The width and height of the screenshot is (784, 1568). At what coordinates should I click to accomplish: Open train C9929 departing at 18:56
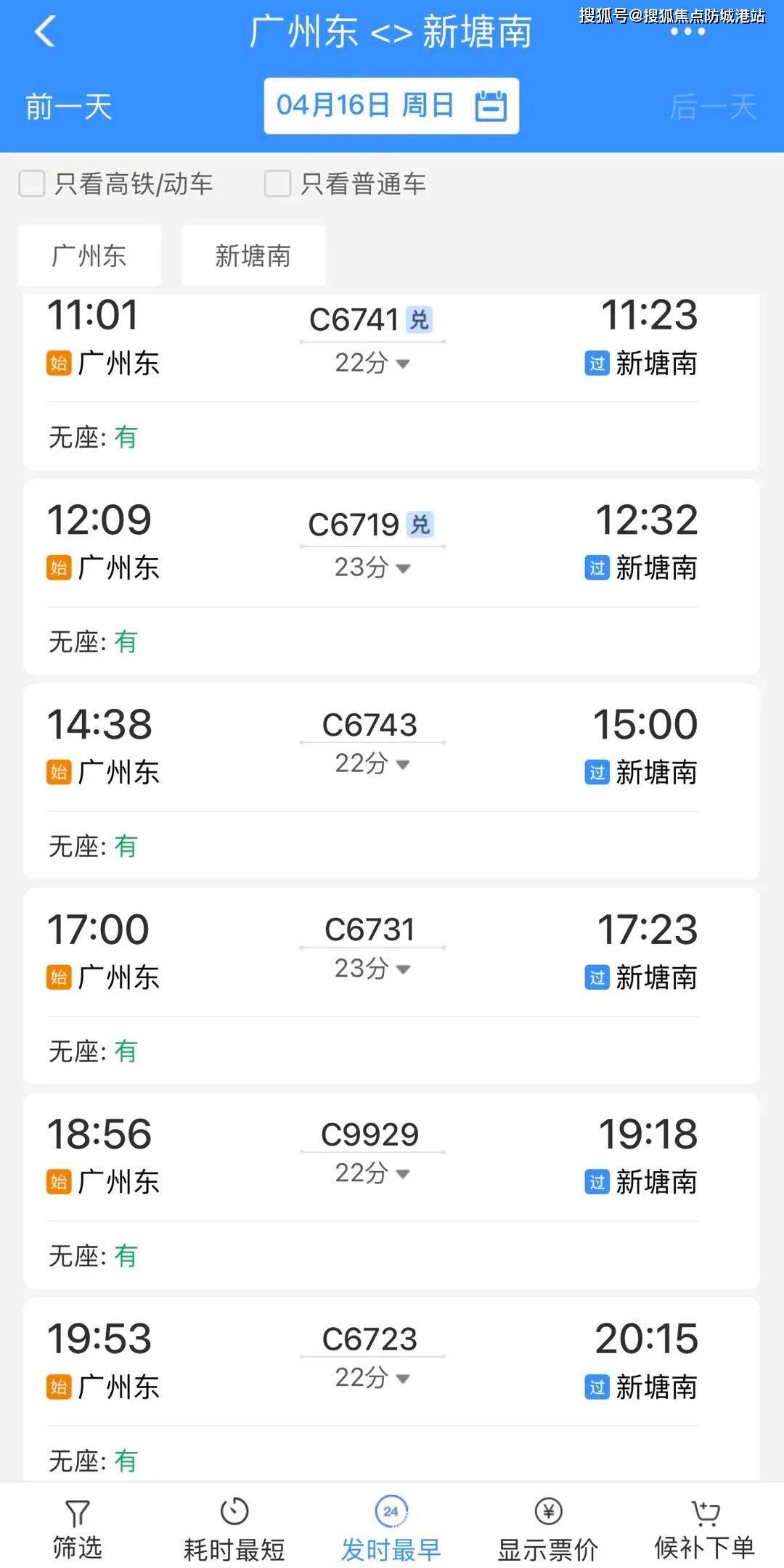391,1191
